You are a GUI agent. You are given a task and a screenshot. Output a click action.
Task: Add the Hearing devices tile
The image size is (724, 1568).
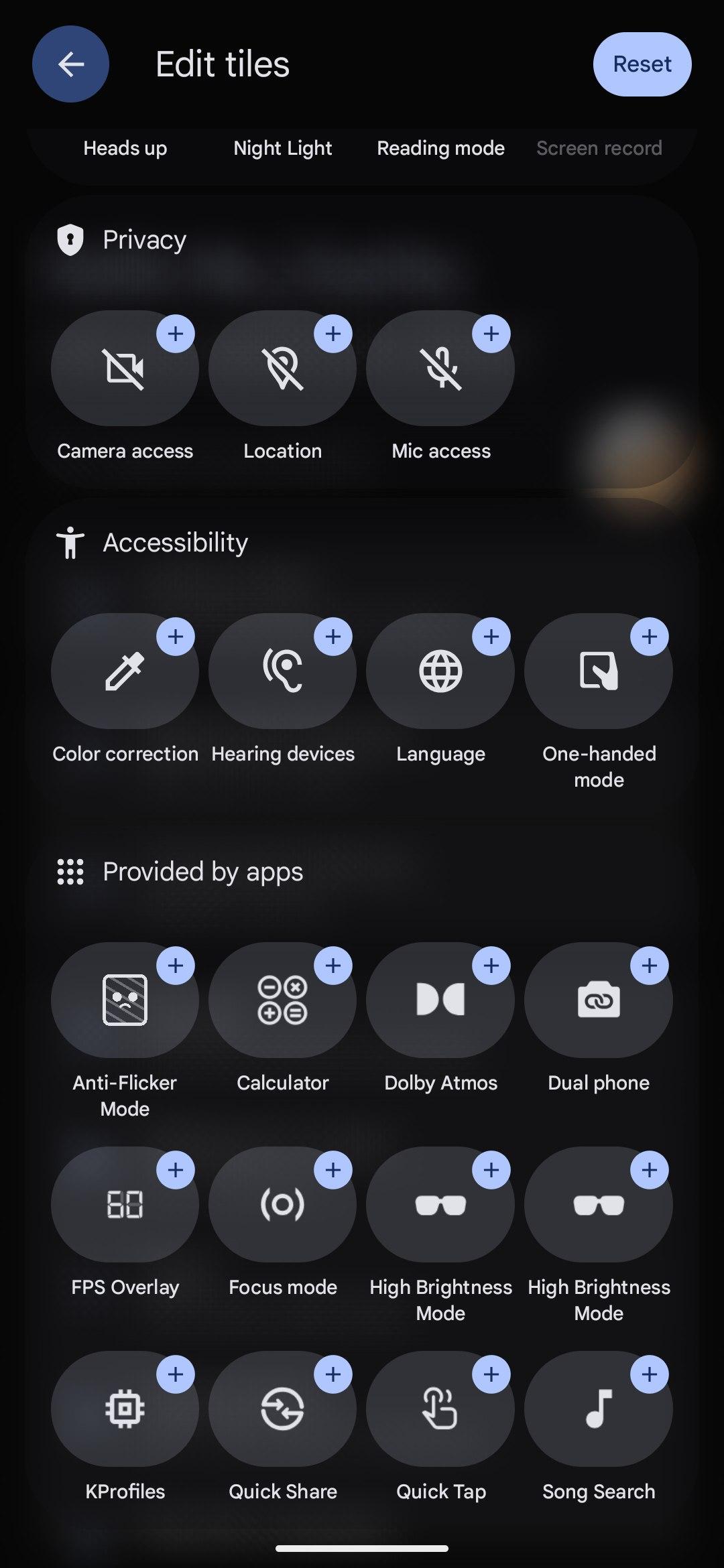pos(333,637)
